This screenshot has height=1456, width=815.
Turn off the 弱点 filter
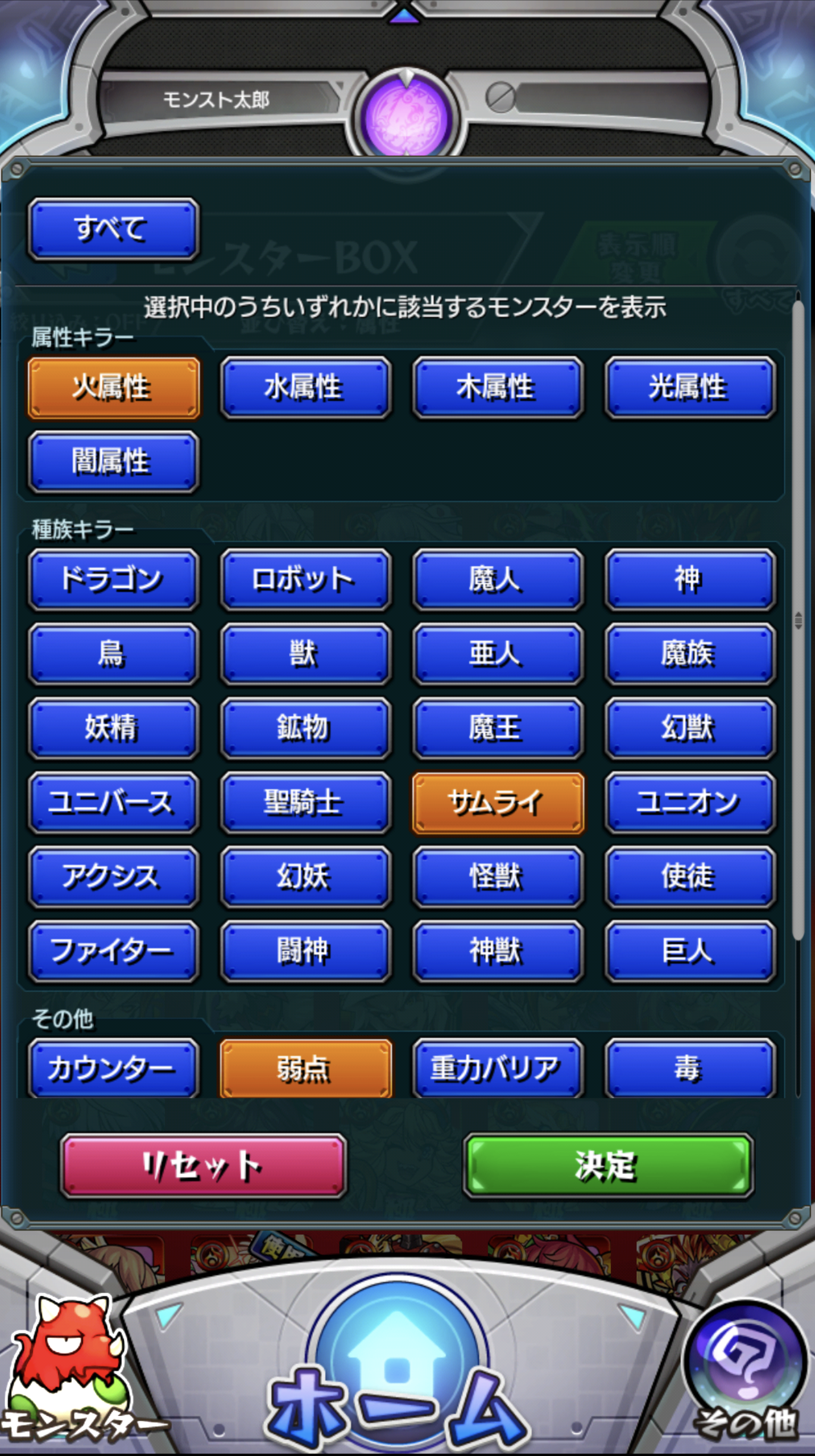(x=305, y=1068)
